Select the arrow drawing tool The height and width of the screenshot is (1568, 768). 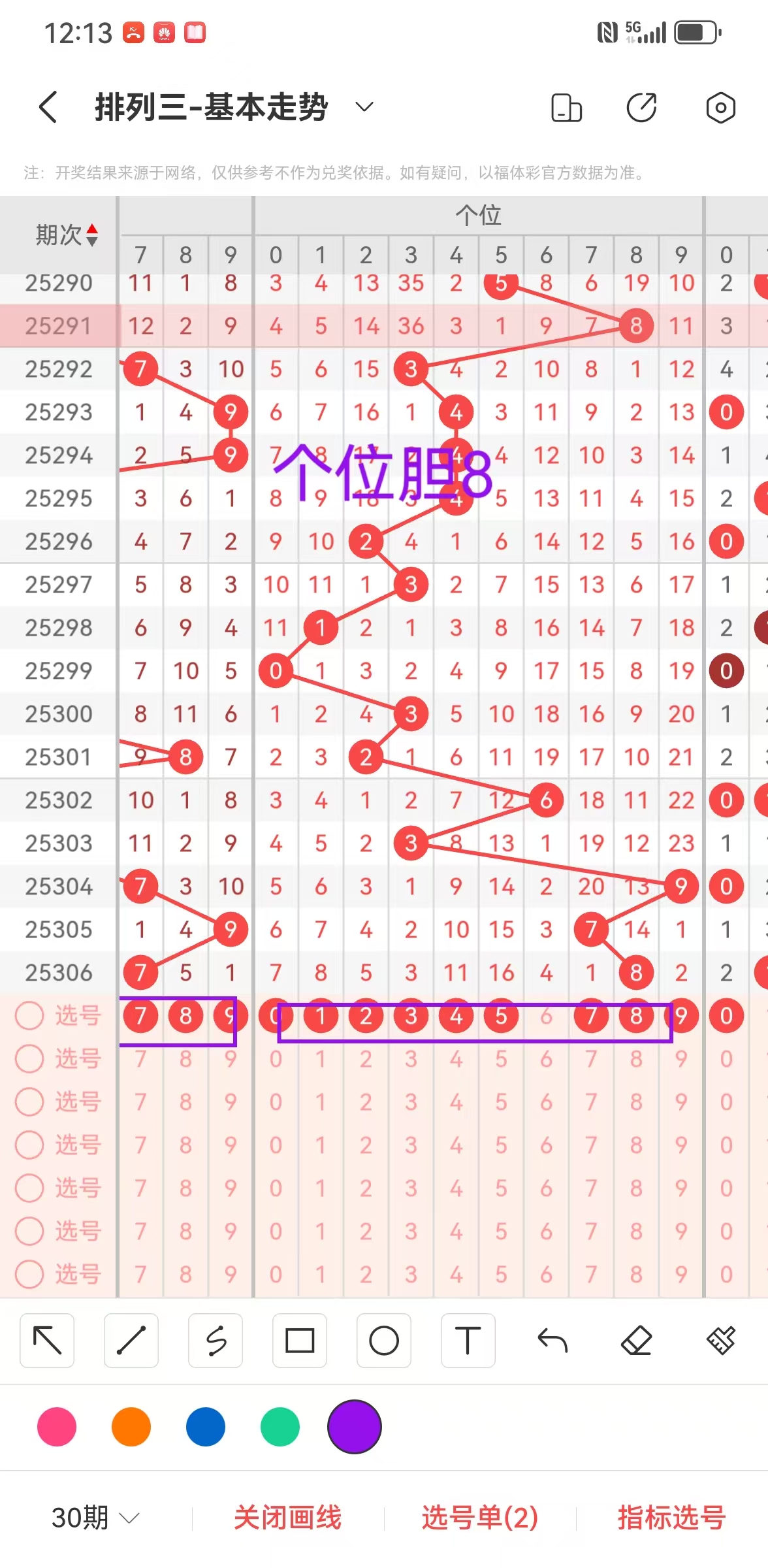(47, 1341)
